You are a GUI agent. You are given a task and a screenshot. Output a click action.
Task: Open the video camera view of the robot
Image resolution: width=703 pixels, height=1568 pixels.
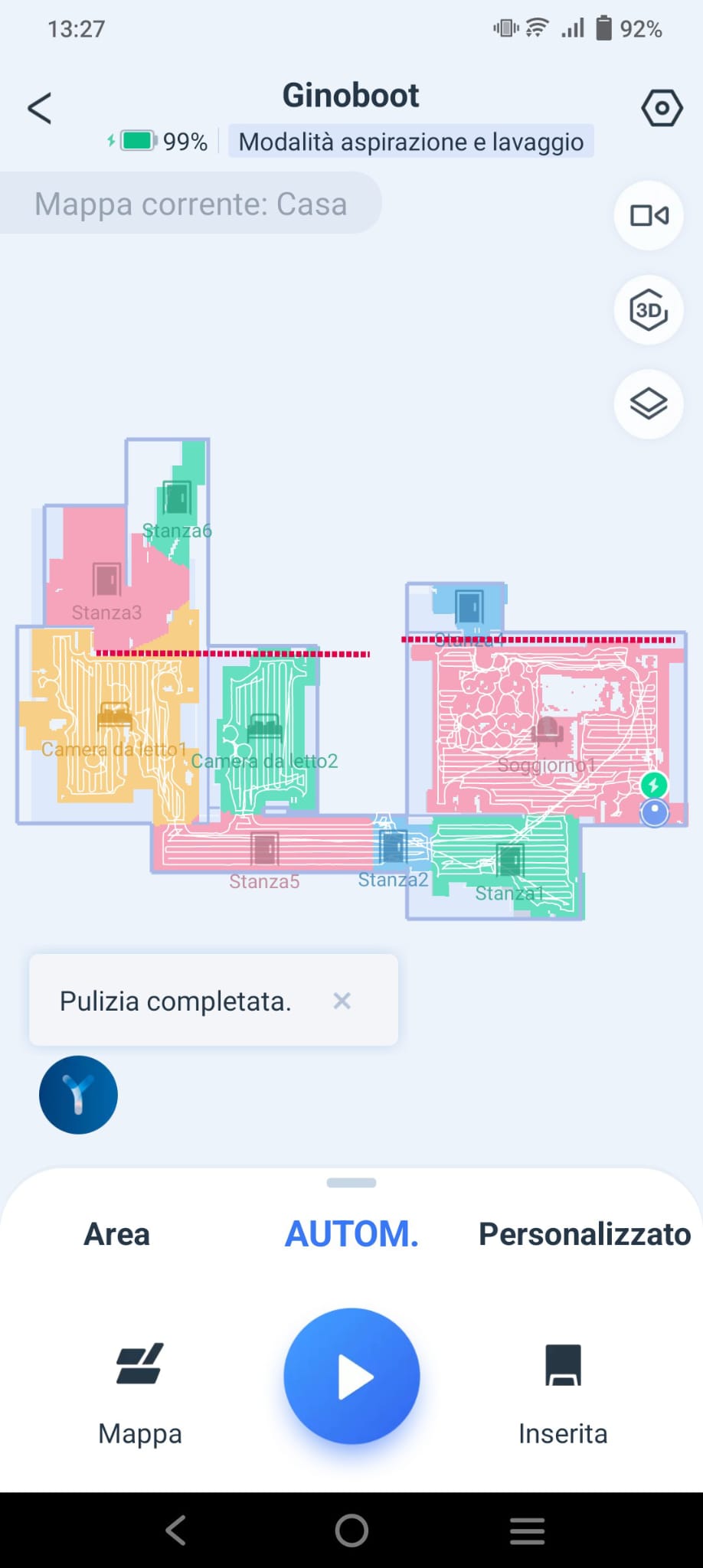click(x=648, y=216)
